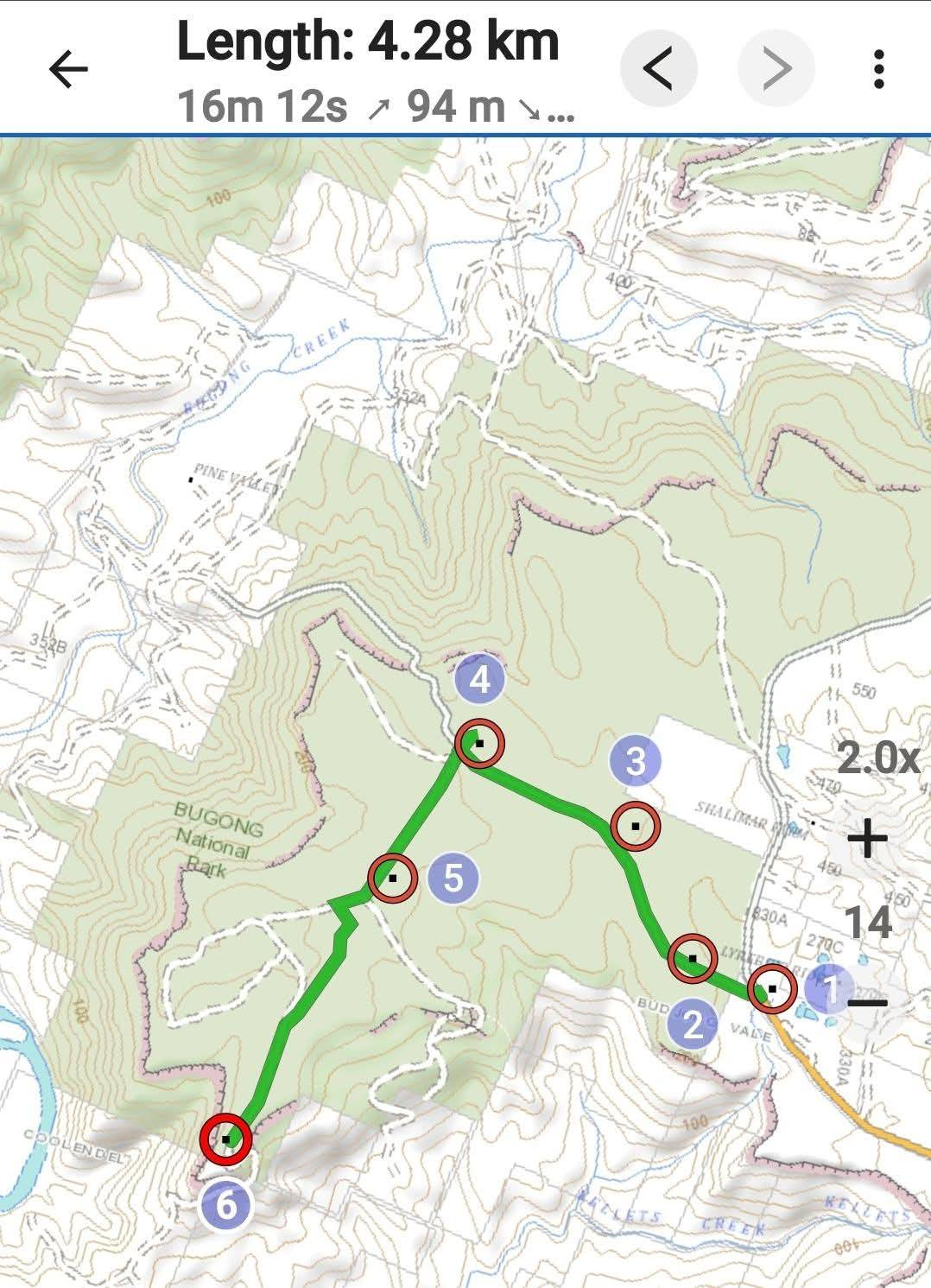This screenshot has height=1288, width=931.
Task: Select route waypoint 6
Action: (225, 1139)
